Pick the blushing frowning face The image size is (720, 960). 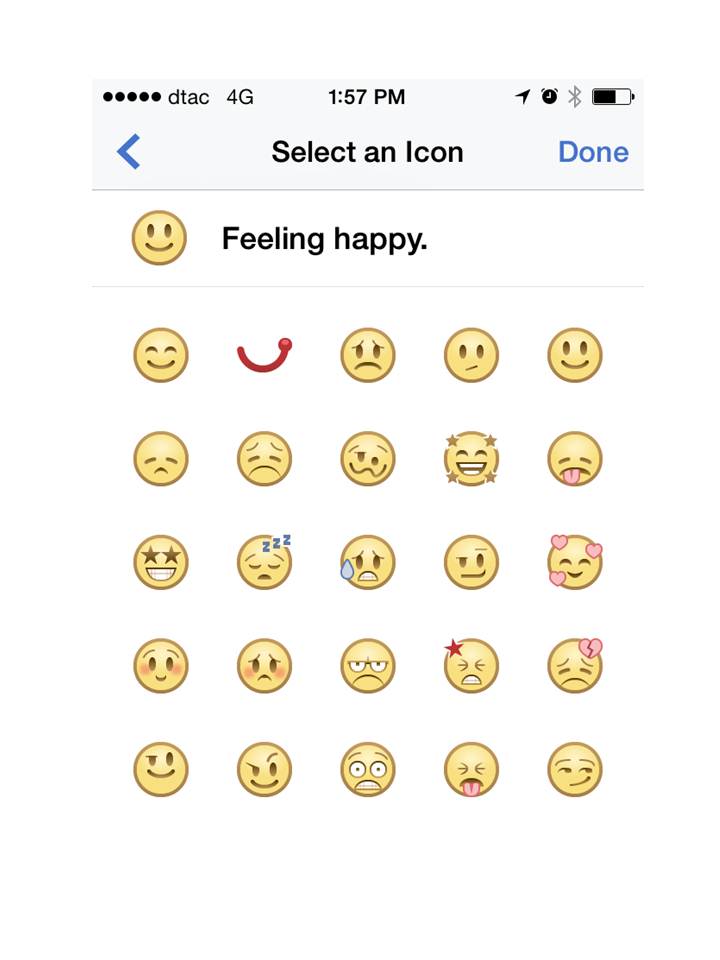(x=265, y=666)
